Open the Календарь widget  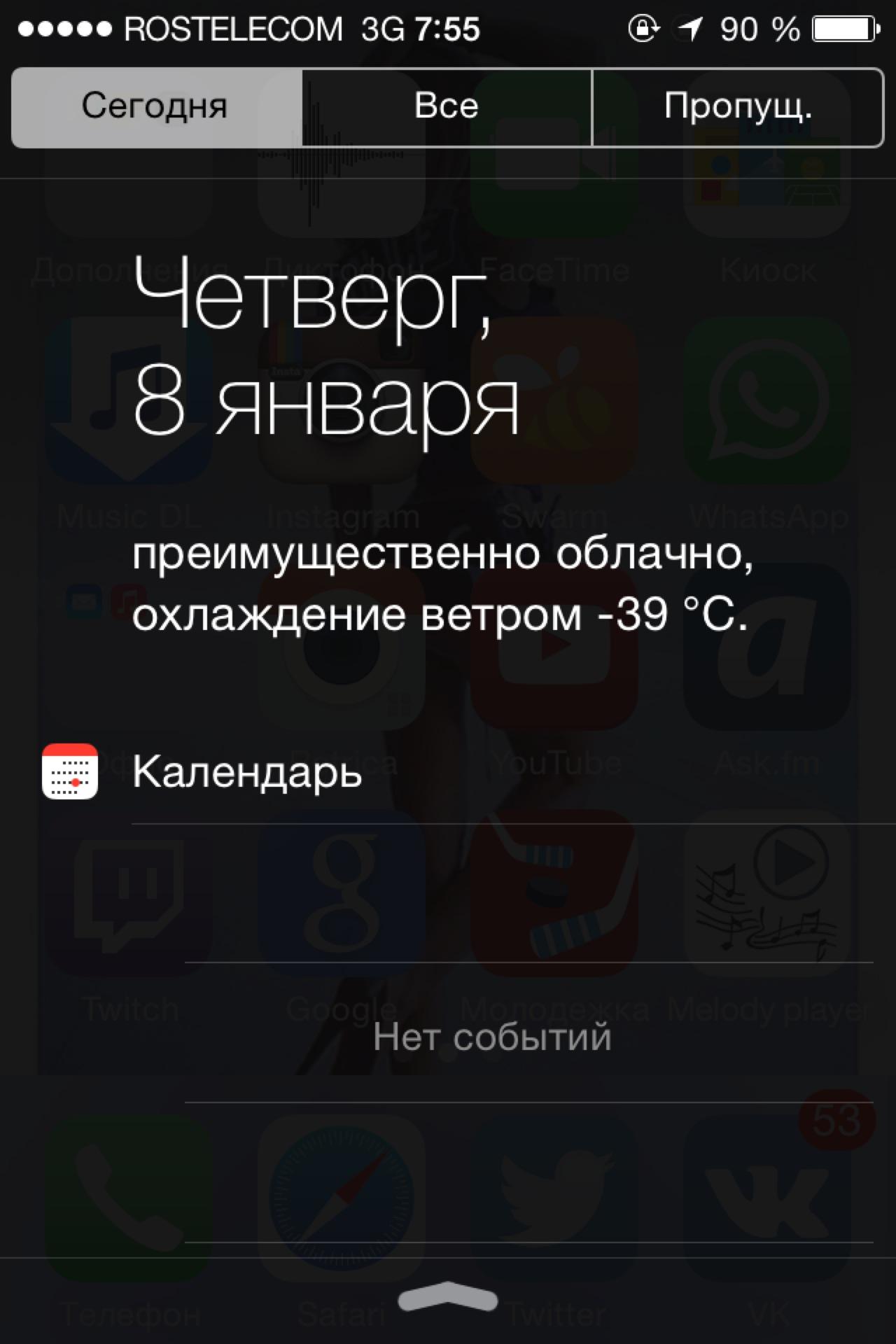point(246,771)
